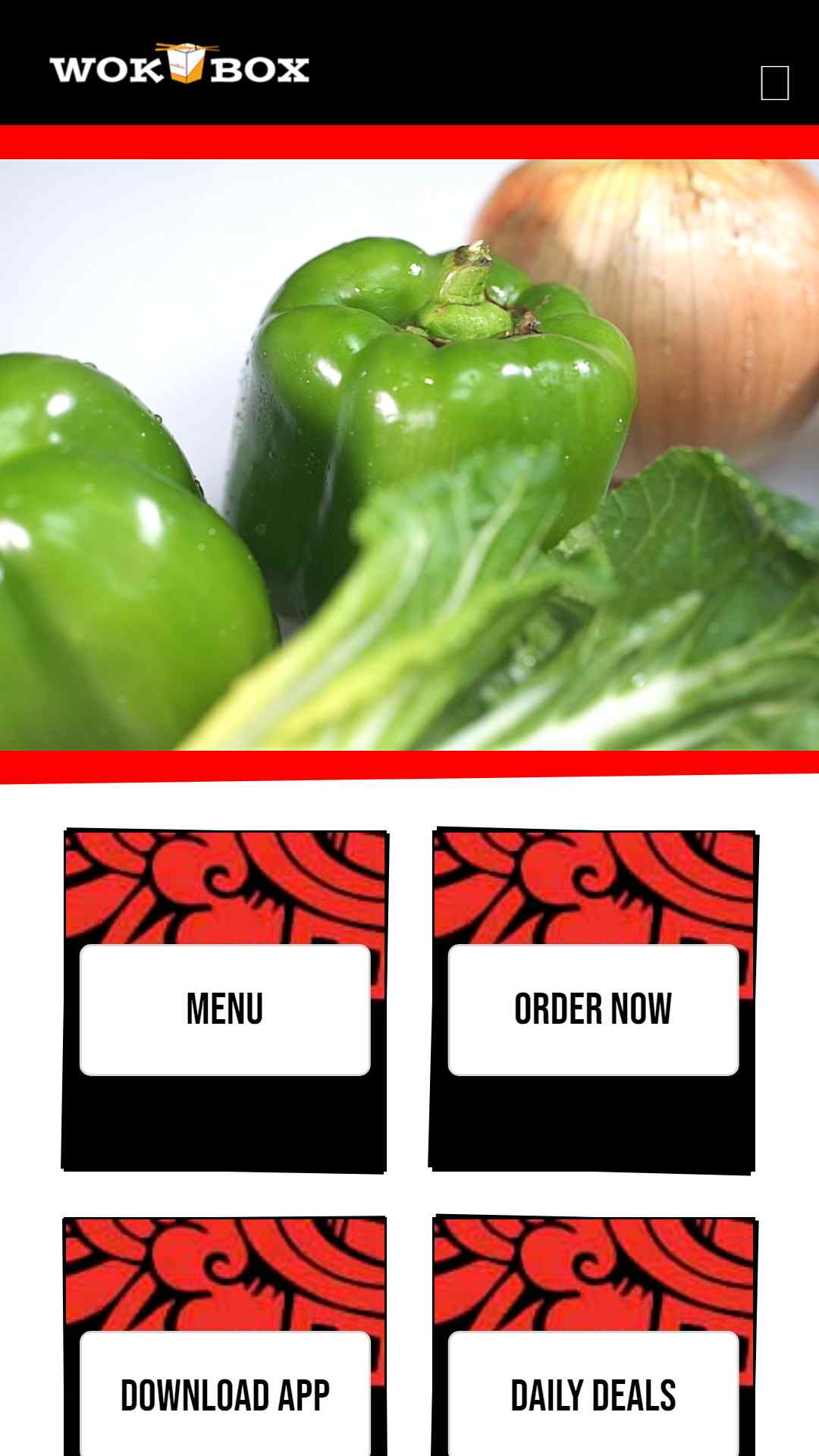This screenshot has width=819, height=1456.
Task: Tap the Wok Box logo
Action: 180,63
